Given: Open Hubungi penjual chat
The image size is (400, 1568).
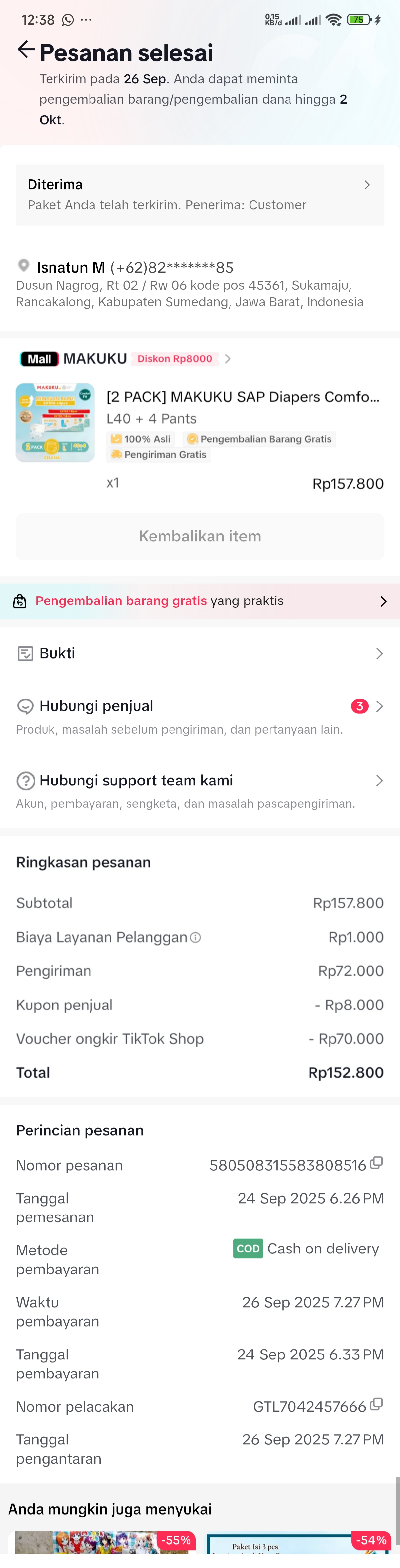Looking at the screenshot, I should (200, 706).
